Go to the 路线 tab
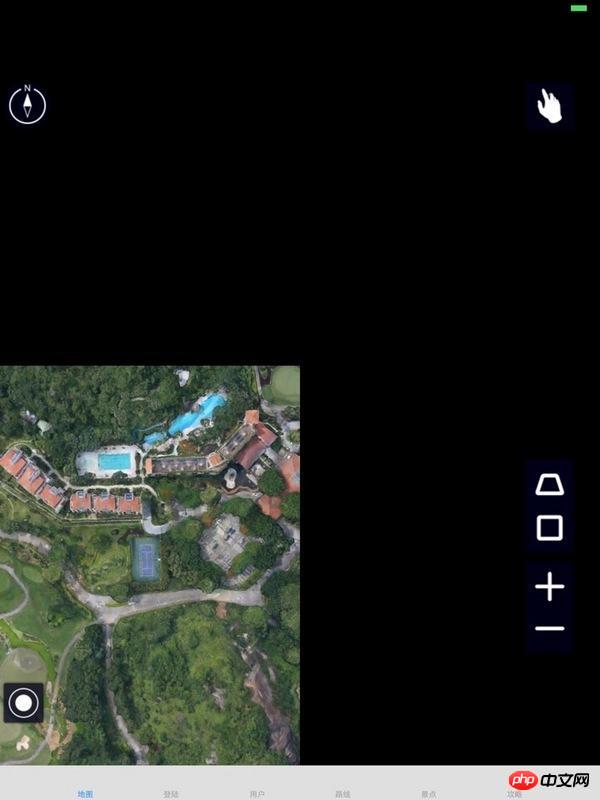 click(x=343, y=793)
